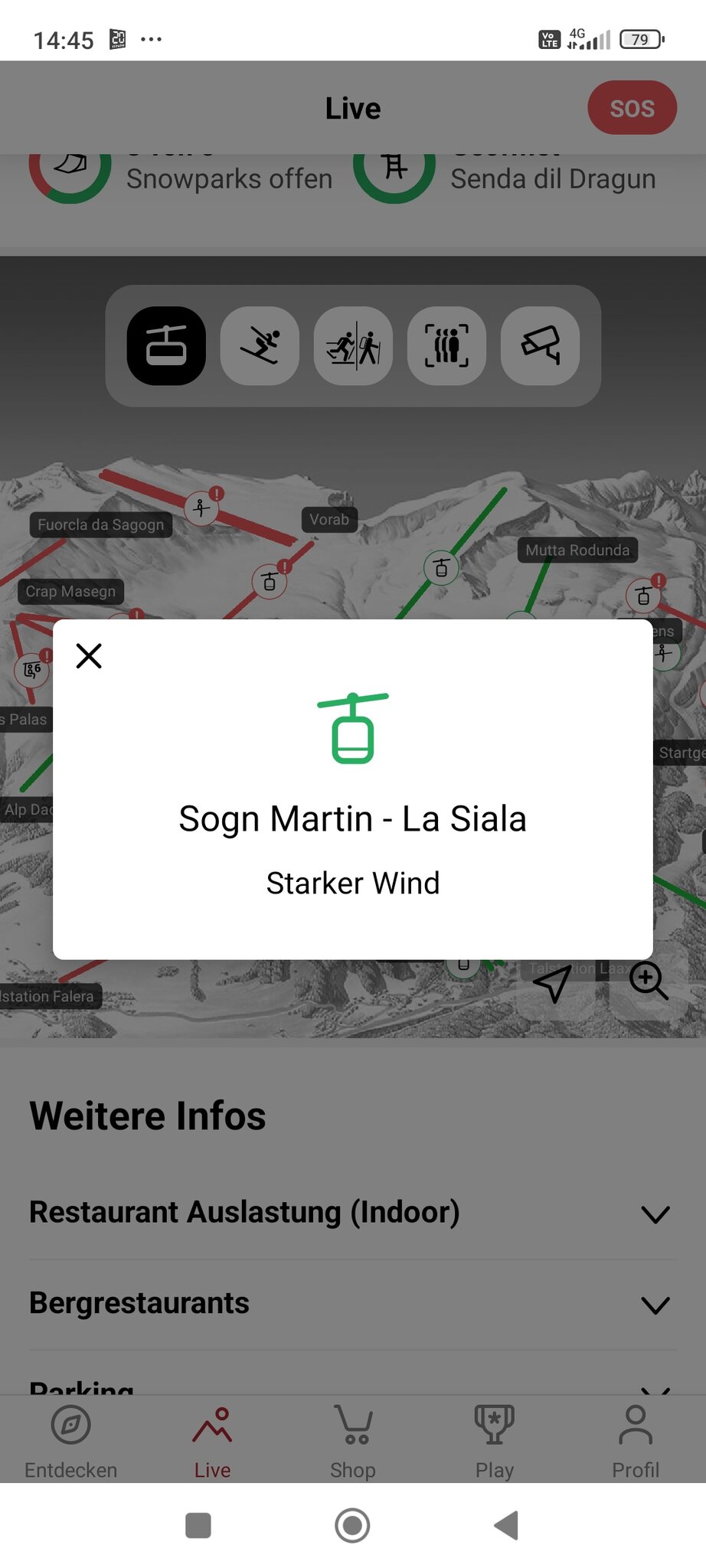The height and width of the screenshot is (1568, 706).
Task: Center map on my location
Action: click(552, 983)
